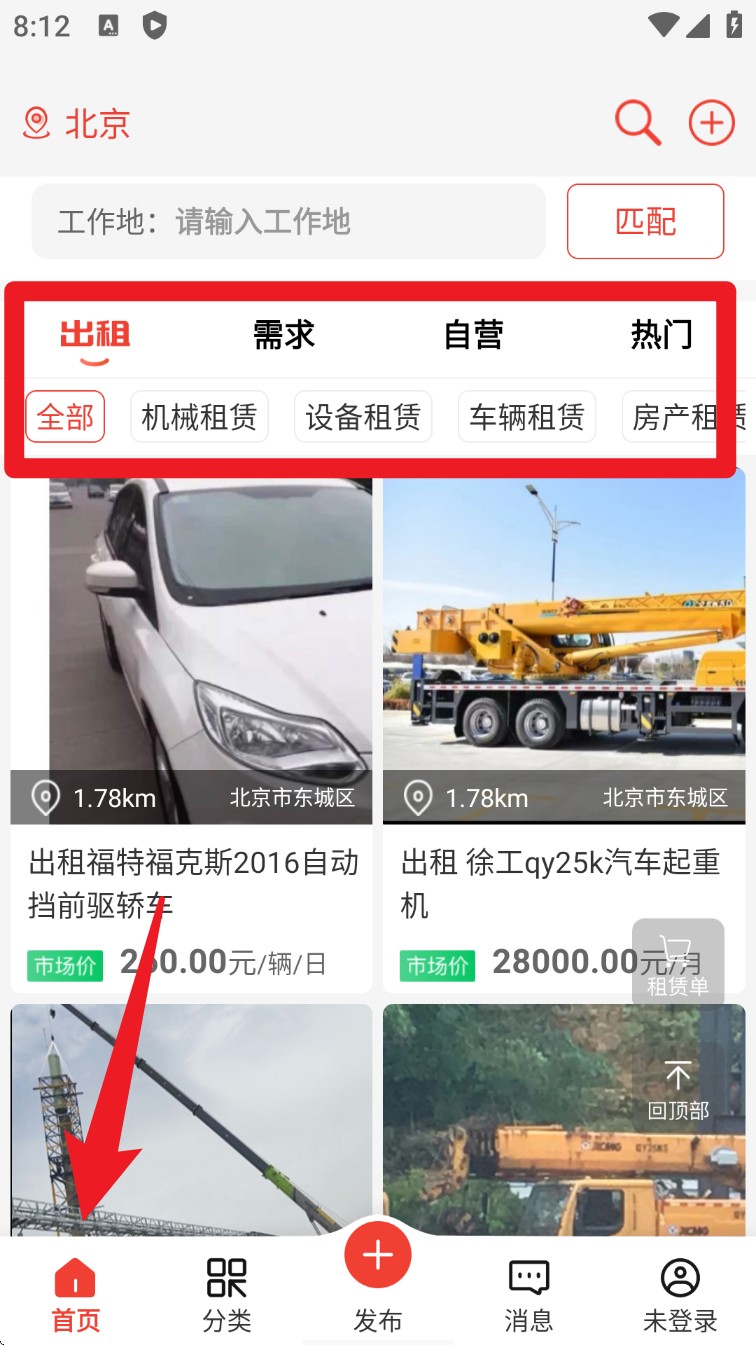Filter by 车辆租赁
The height and width of the screenshot is (1345, 756).
(x=527, y=417)
